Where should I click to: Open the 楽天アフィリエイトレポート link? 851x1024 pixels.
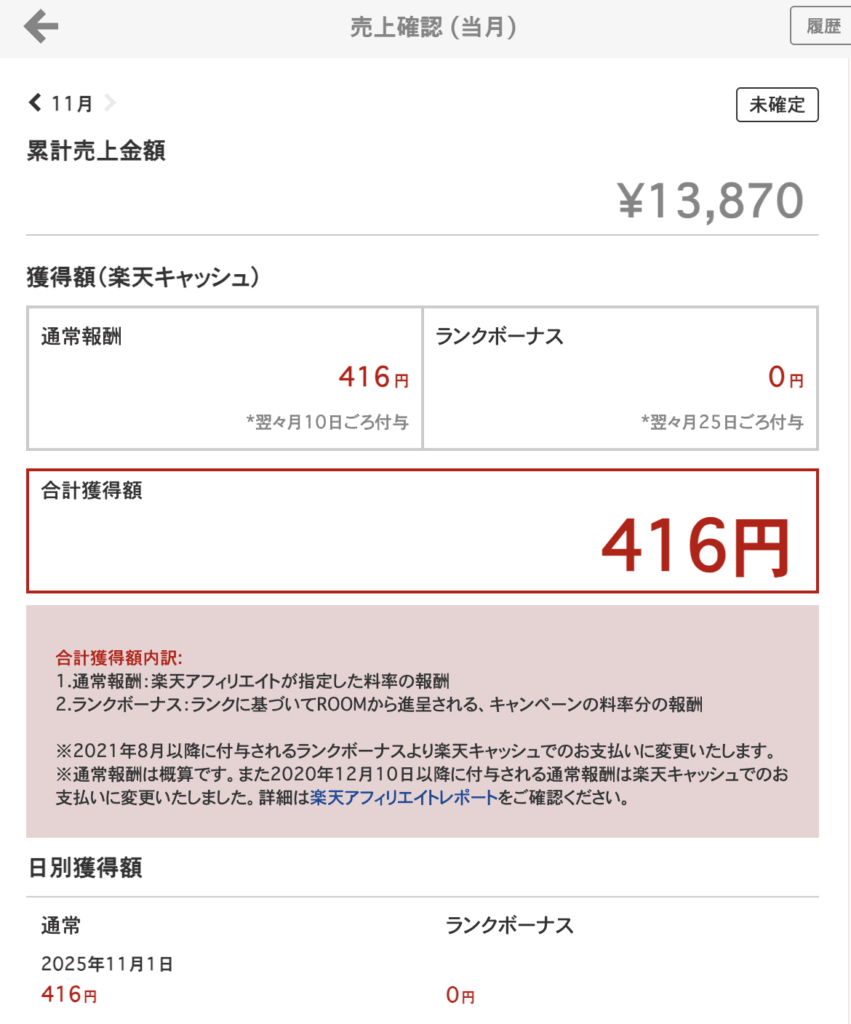[403, 799]
